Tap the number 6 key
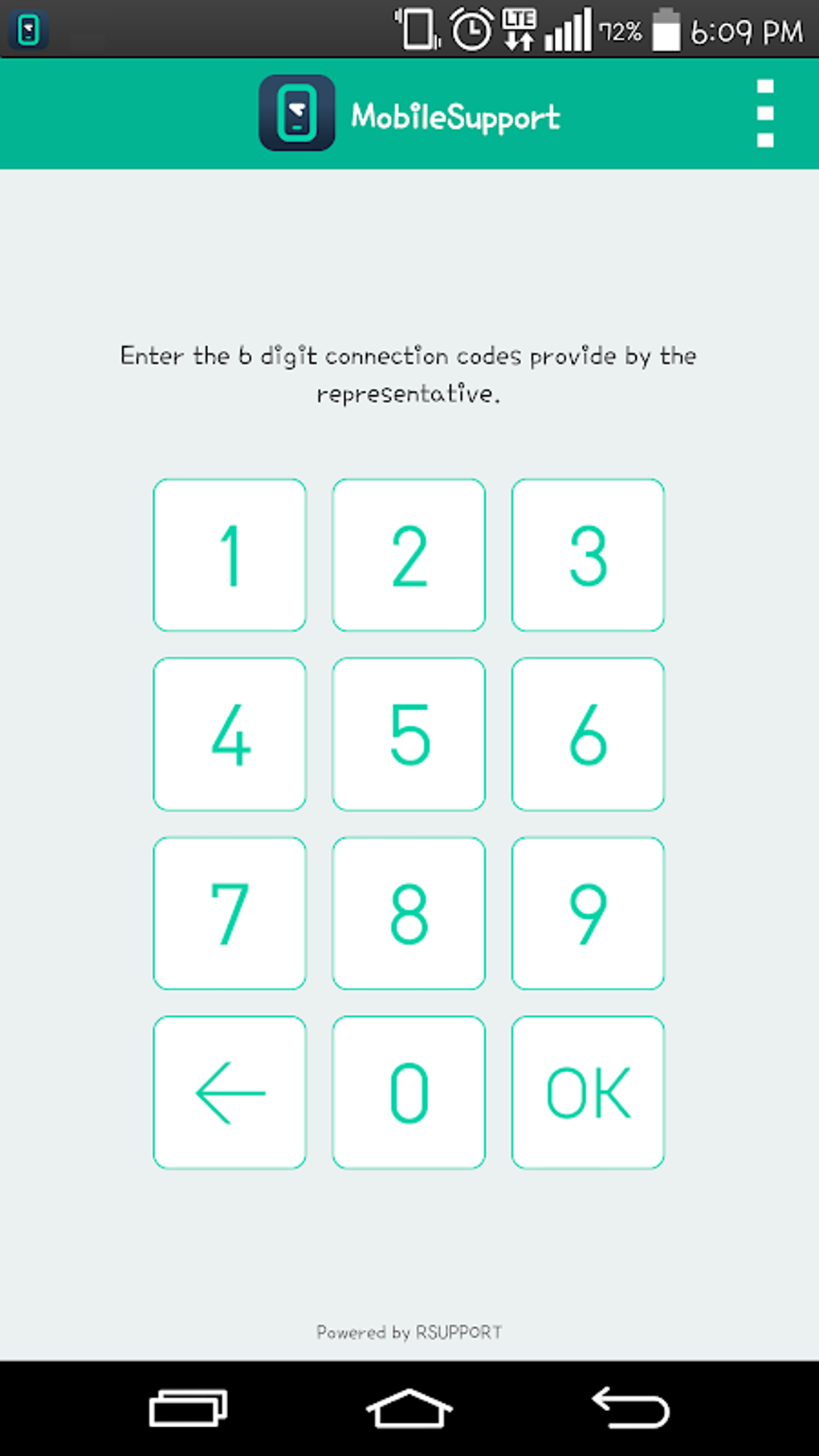The height and width of the screenshot is (1456, 819). click(588, 734)
